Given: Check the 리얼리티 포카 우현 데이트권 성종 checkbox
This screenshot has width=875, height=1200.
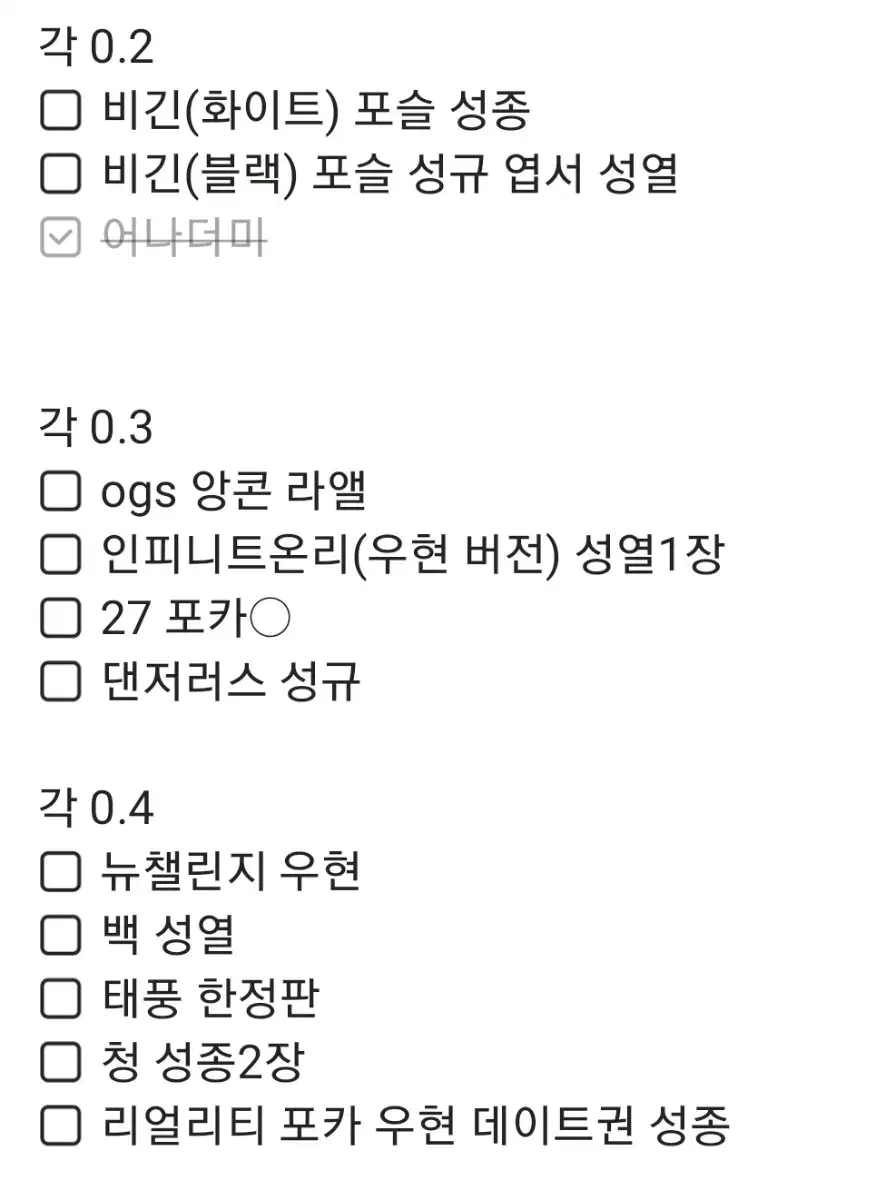Looking at the screenshot, I should coord(62,1128).
